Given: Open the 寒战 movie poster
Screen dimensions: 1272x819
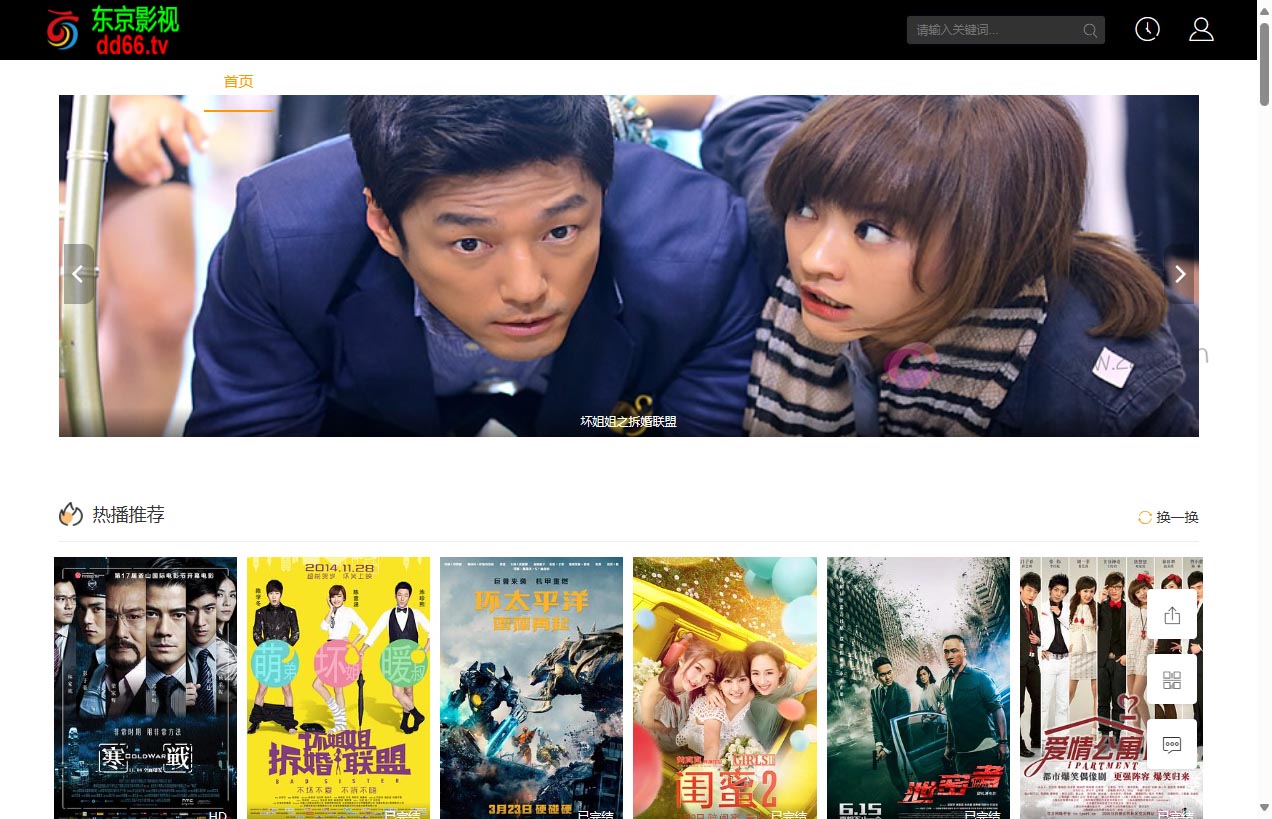Looking at the screenshot, I should pyautogui.click(x=145, y=688).
